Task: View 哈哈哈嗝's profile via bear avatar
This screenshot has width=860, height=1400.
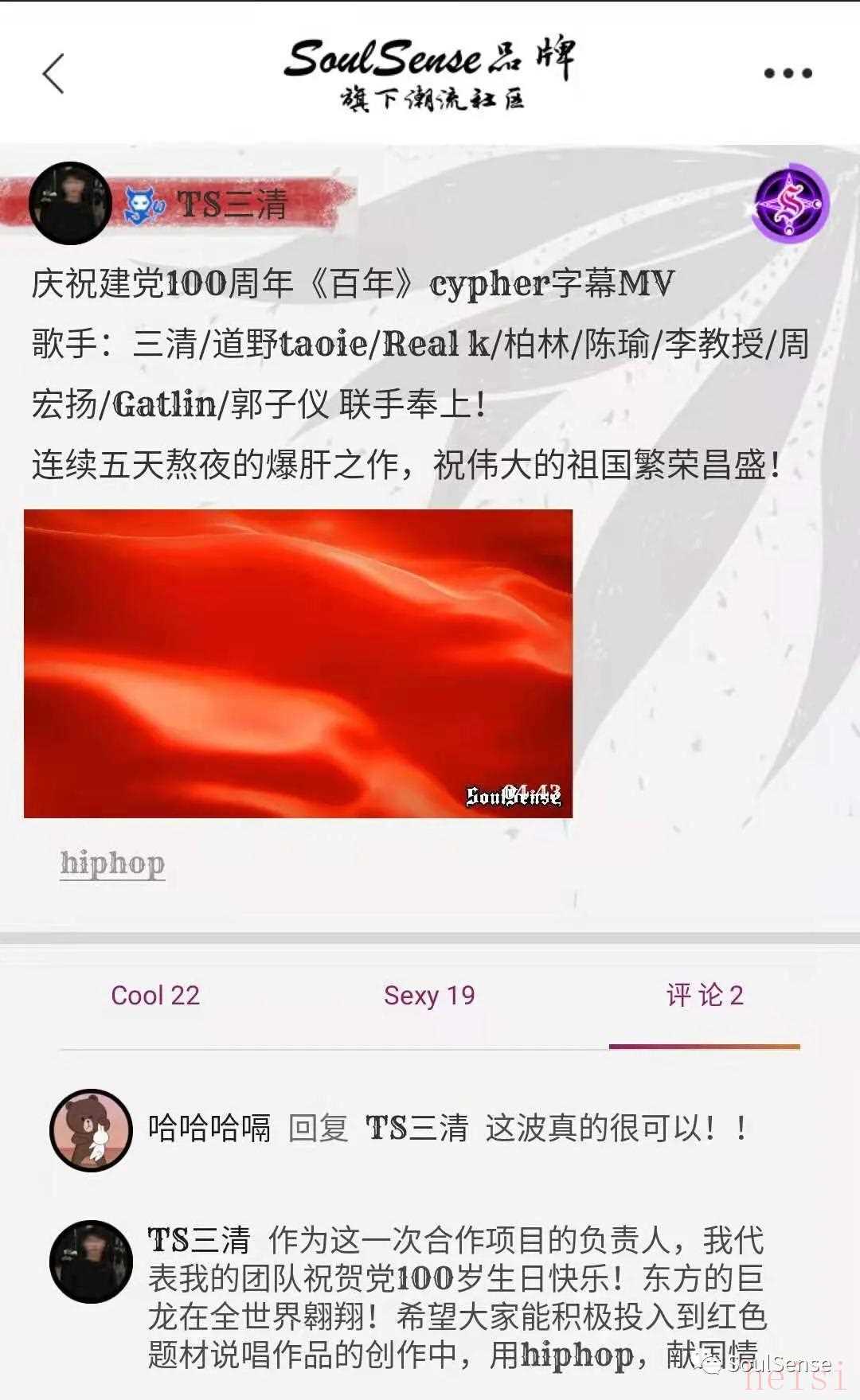Action: (x=91, y=1130)
